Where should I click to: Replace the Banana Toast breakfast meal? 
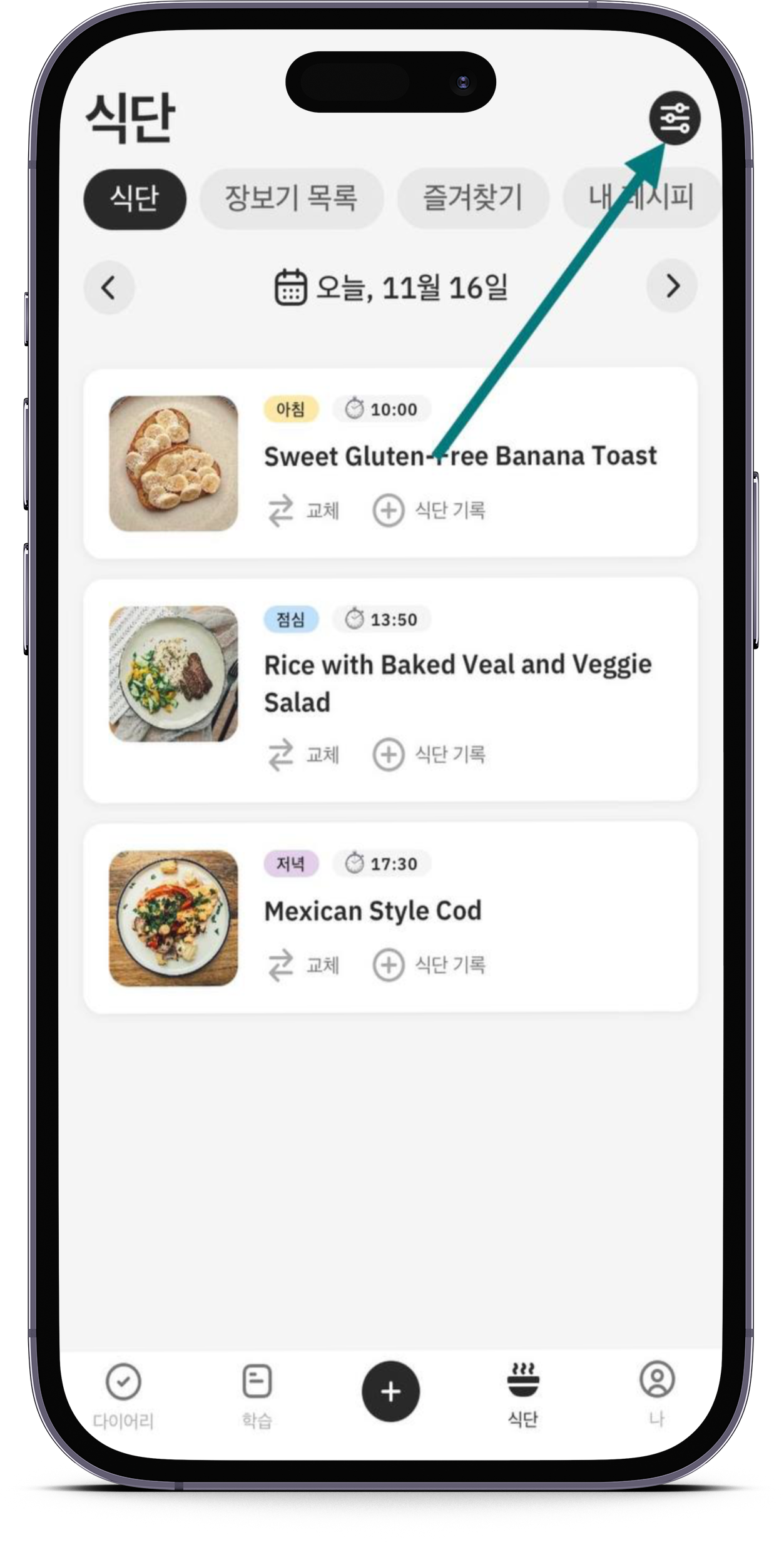click(x=304, y=510)
